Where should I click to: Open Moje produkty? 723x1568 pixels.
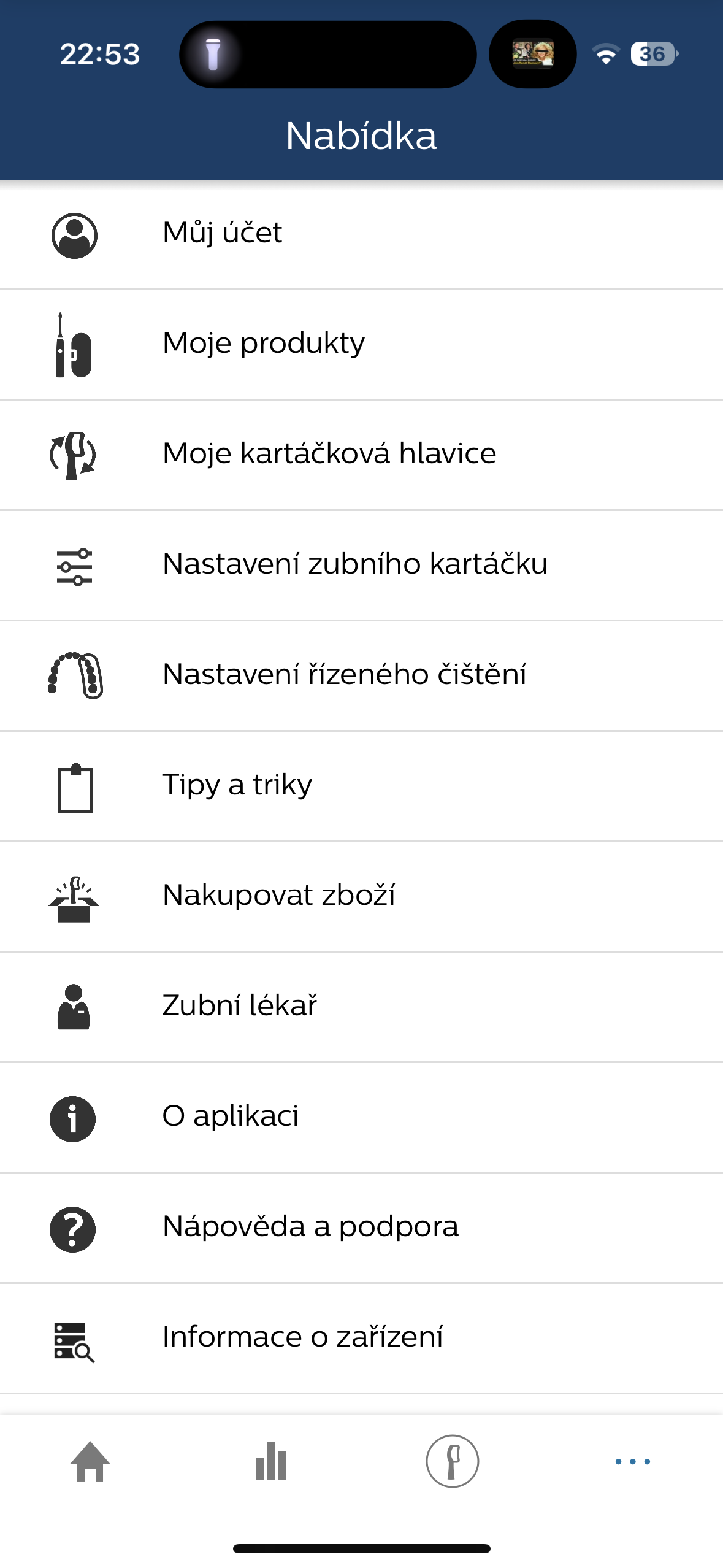[x=361, y=344]
